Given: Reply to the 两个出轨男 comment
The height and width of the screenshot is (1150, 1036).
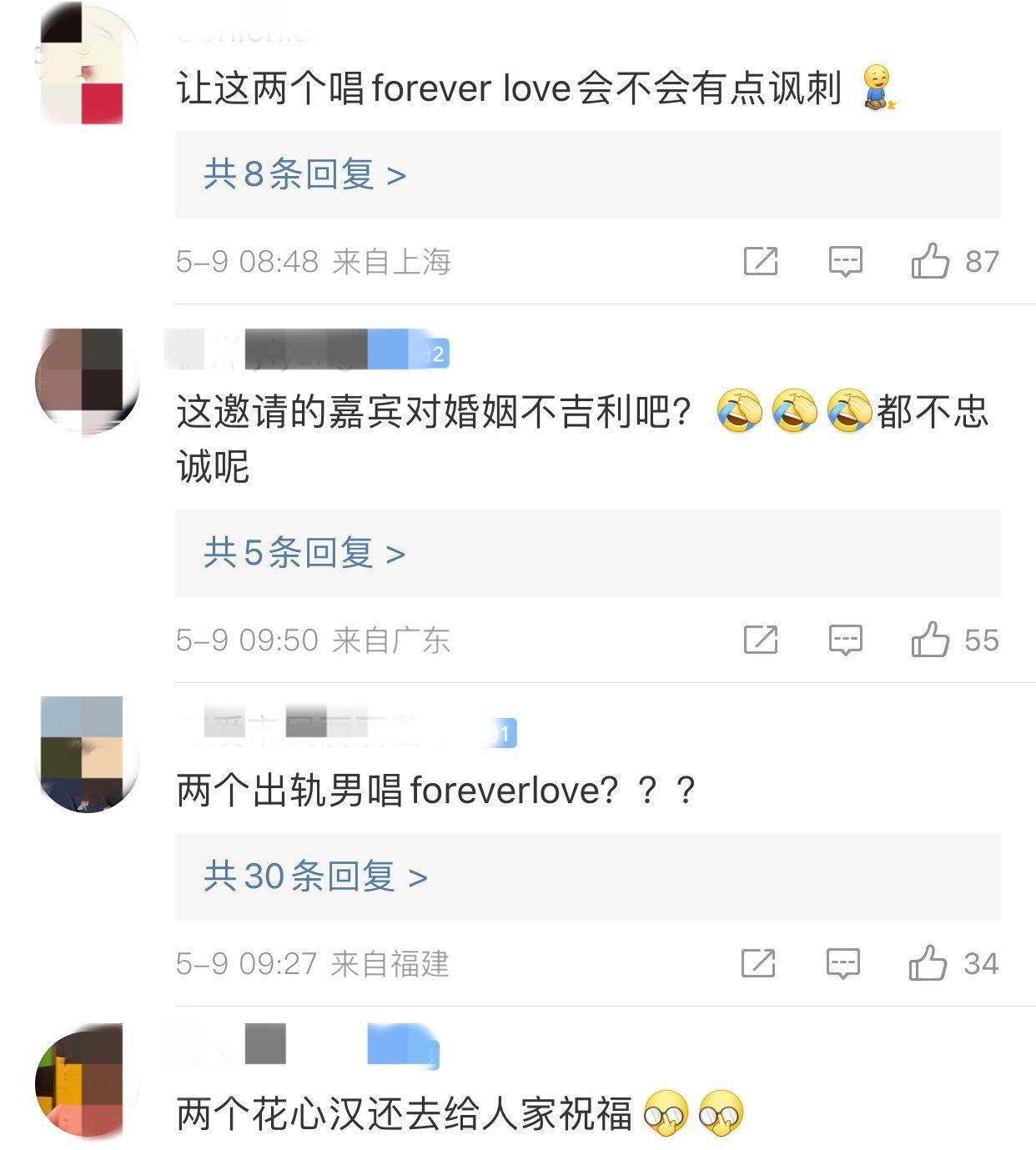Looking at the screenshot, I should (842, 963).
